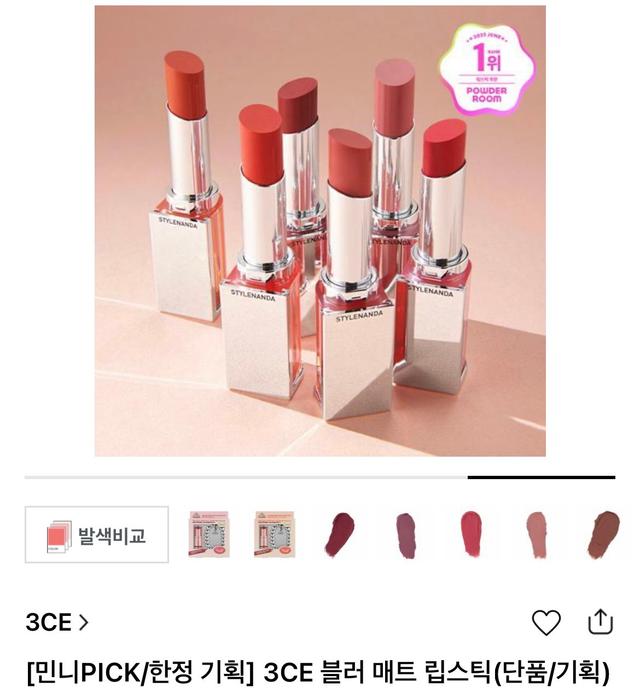The image size is (640, 694).
Task: View the main lipstick product image
Action: coord(320,230)
